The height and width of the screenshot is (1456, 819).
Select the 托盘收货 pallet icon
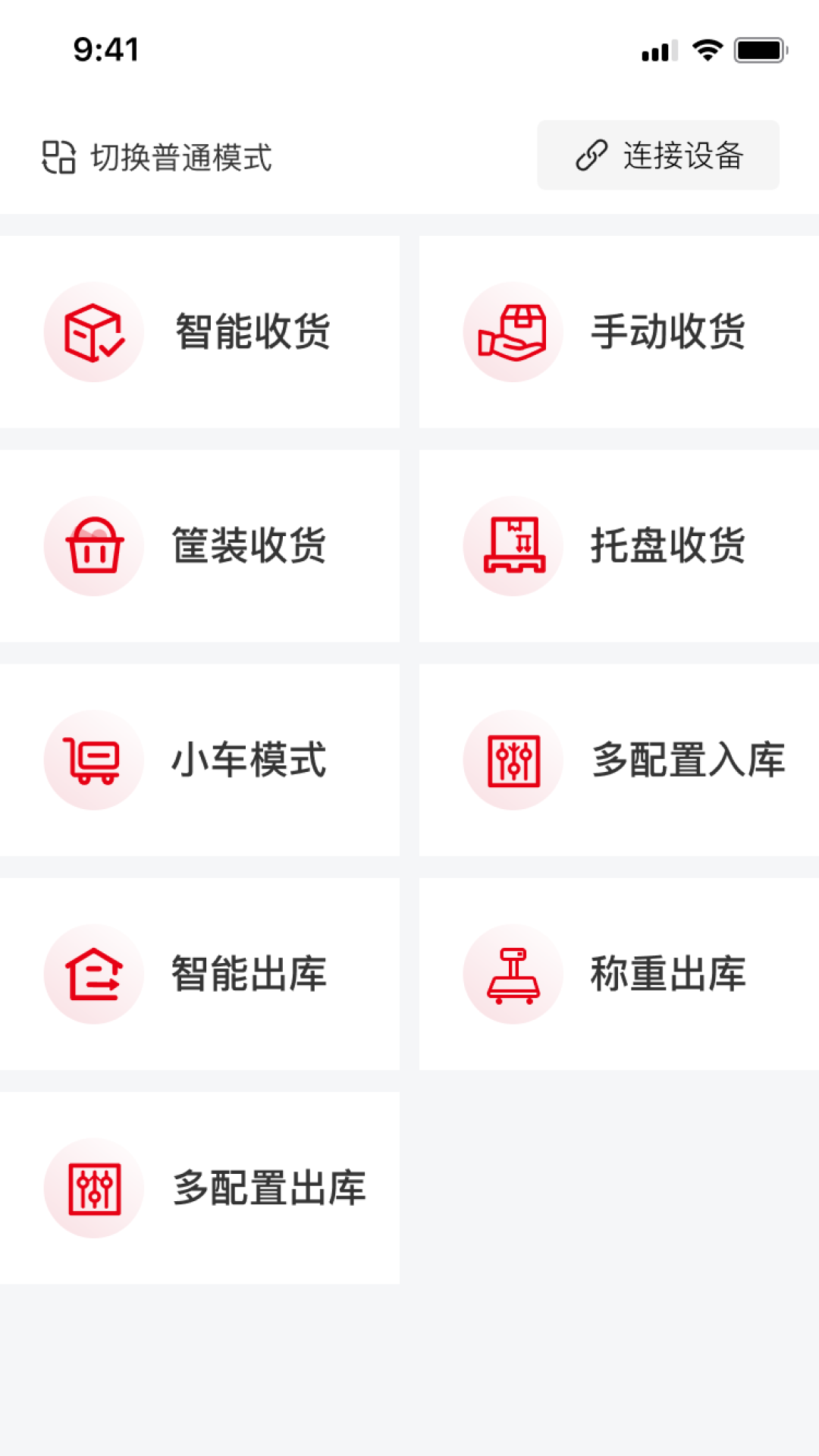[x=513, y=545]
